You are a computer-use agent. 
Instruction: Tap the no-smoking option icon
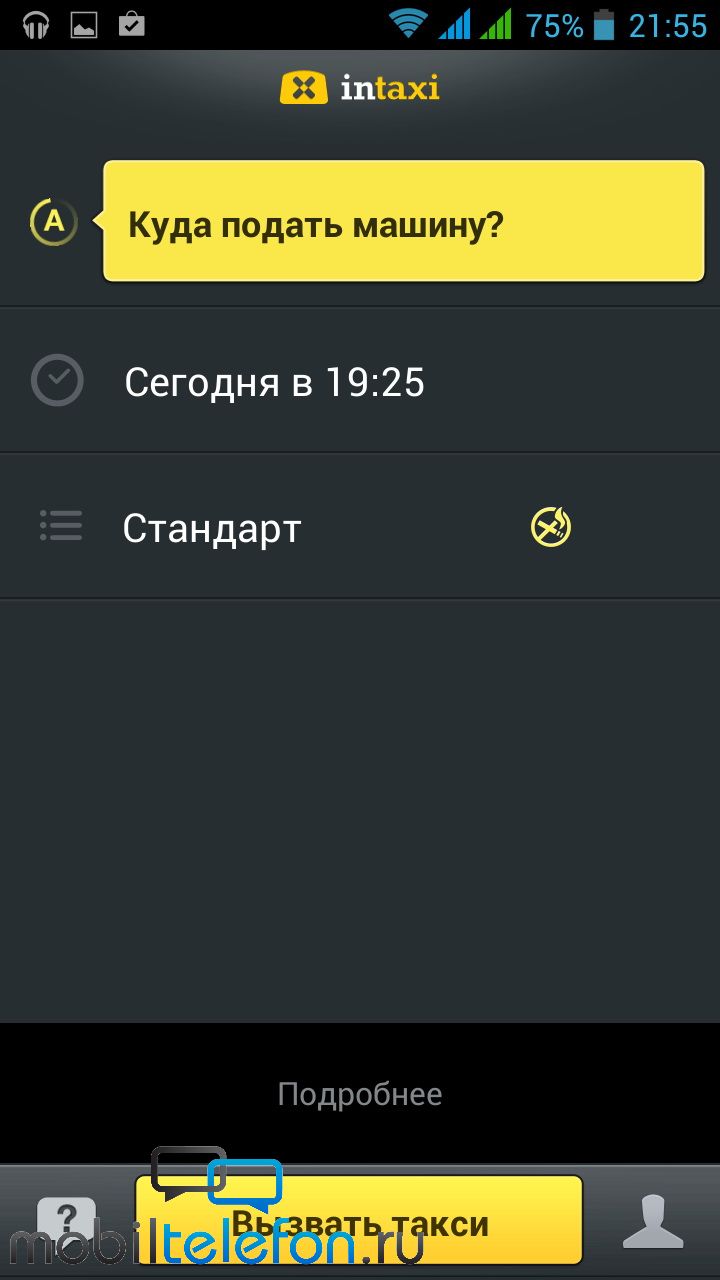[551, 527]
